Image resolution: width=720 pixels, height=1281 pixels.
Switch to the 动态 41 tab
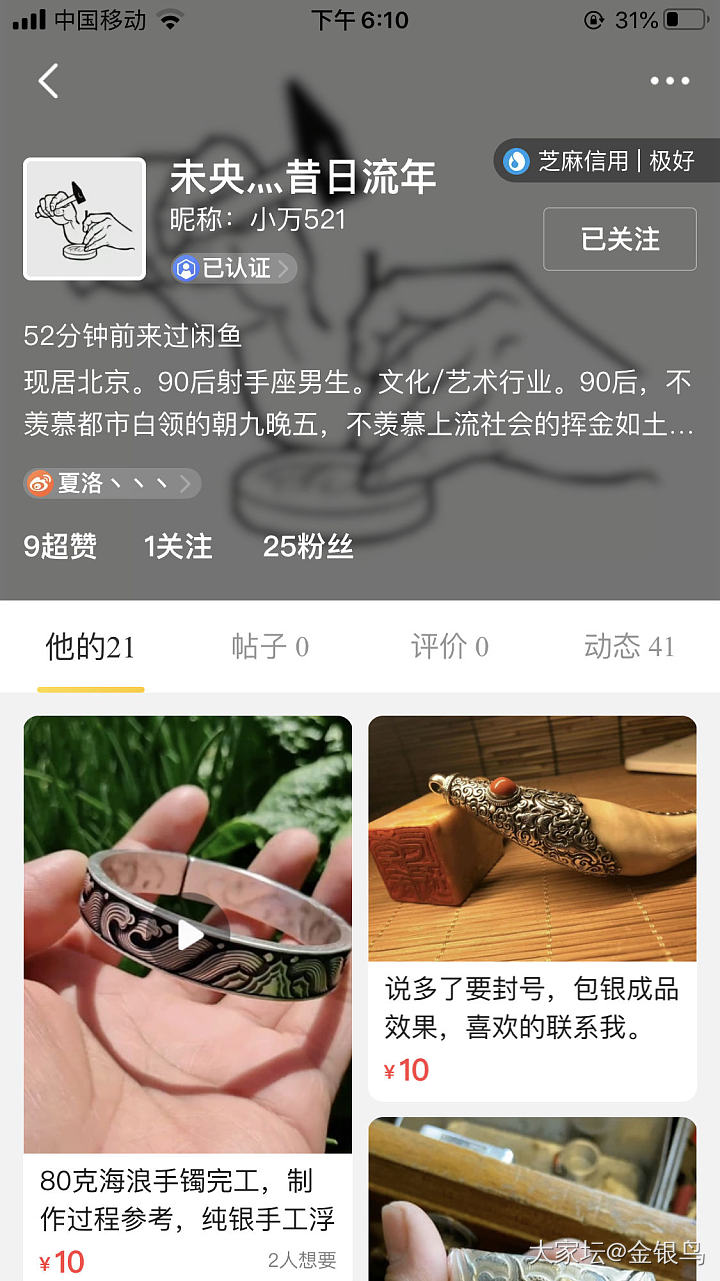click(x=629, y=647)
